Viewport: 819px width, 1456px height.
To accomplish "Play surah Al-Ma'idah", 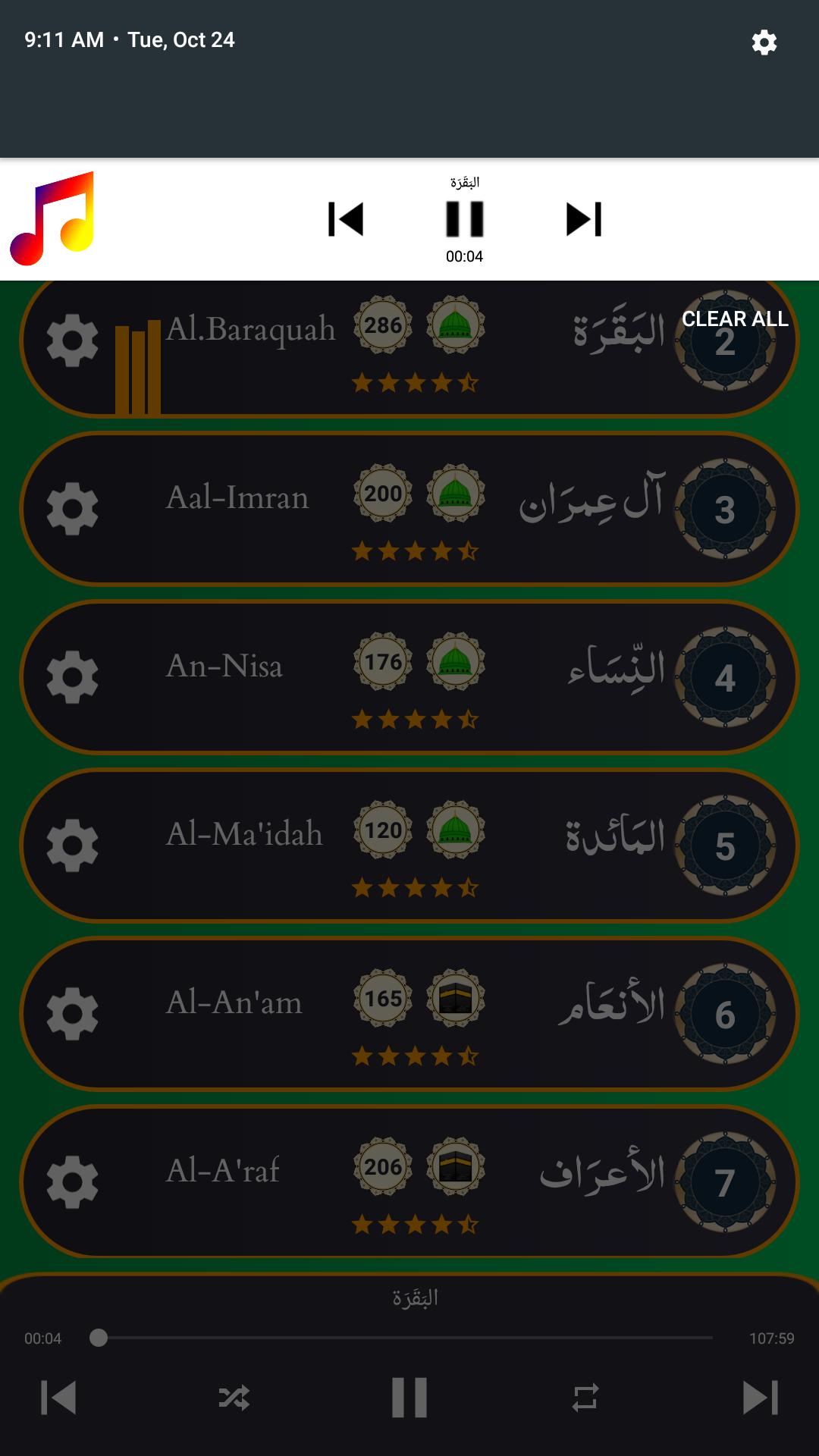I will 409,846.
